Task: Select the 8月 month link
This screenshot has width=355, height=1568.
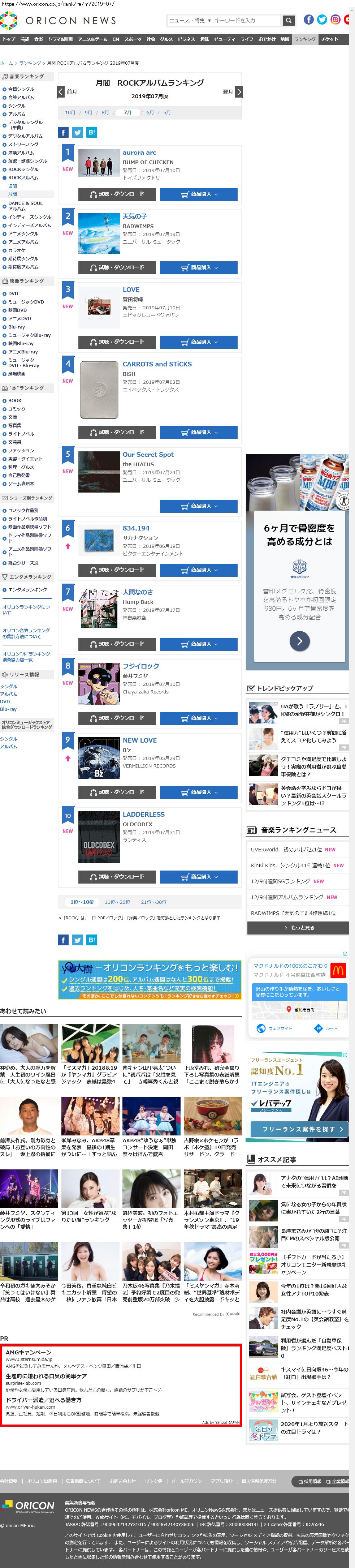Action: [x=105, y=113]
